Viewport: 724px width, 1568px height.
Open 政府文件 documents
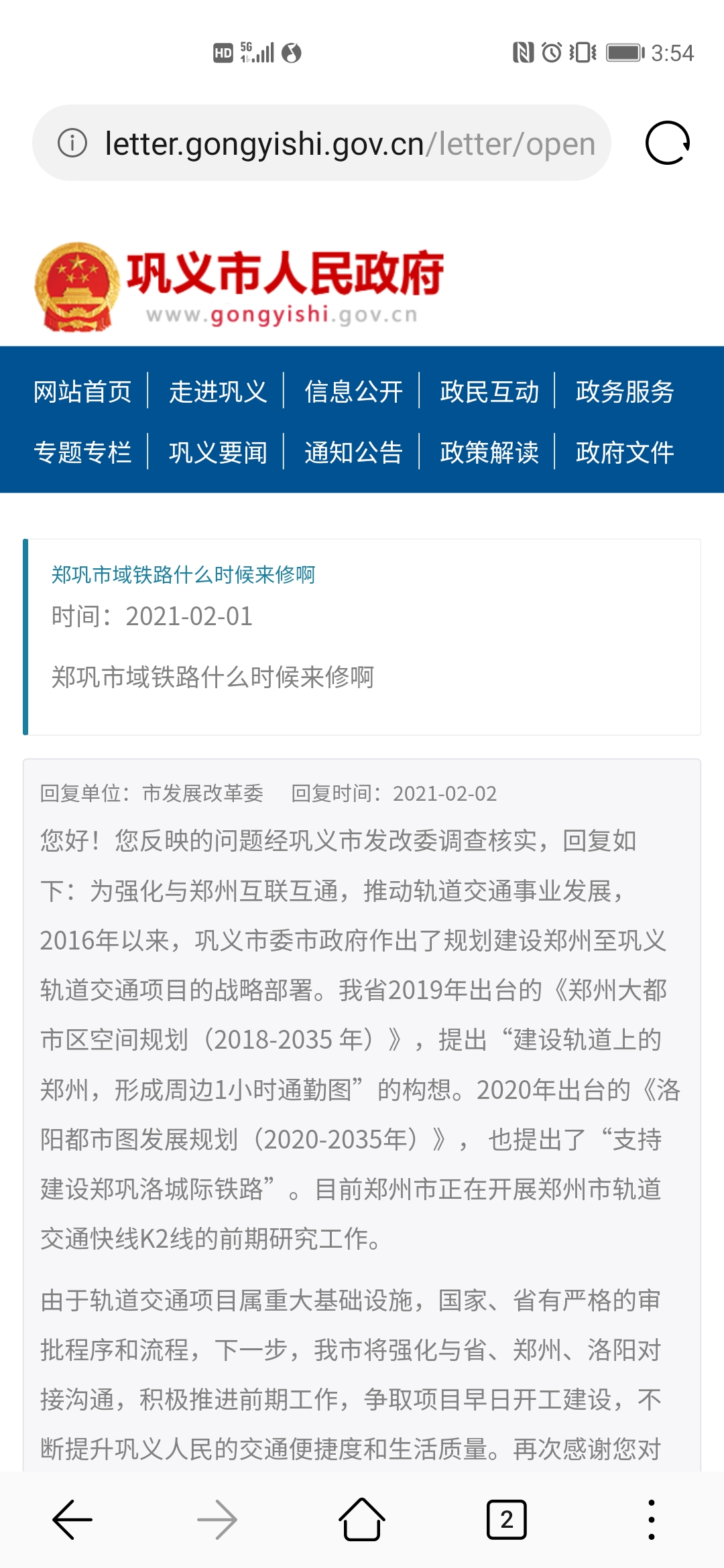pos(625,452)
